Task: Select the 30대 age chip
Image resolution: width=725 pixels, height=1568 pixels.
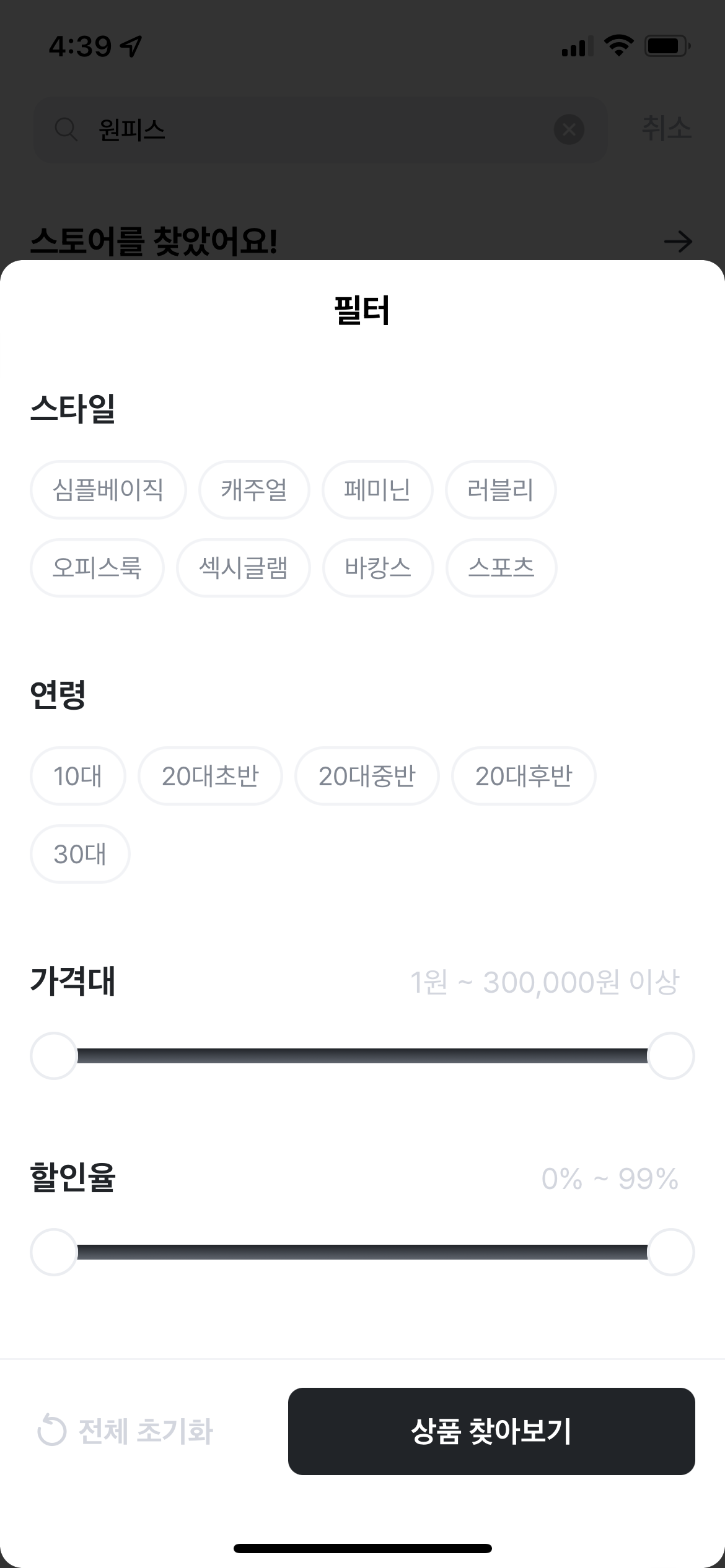Action: (x=79, y=853)
